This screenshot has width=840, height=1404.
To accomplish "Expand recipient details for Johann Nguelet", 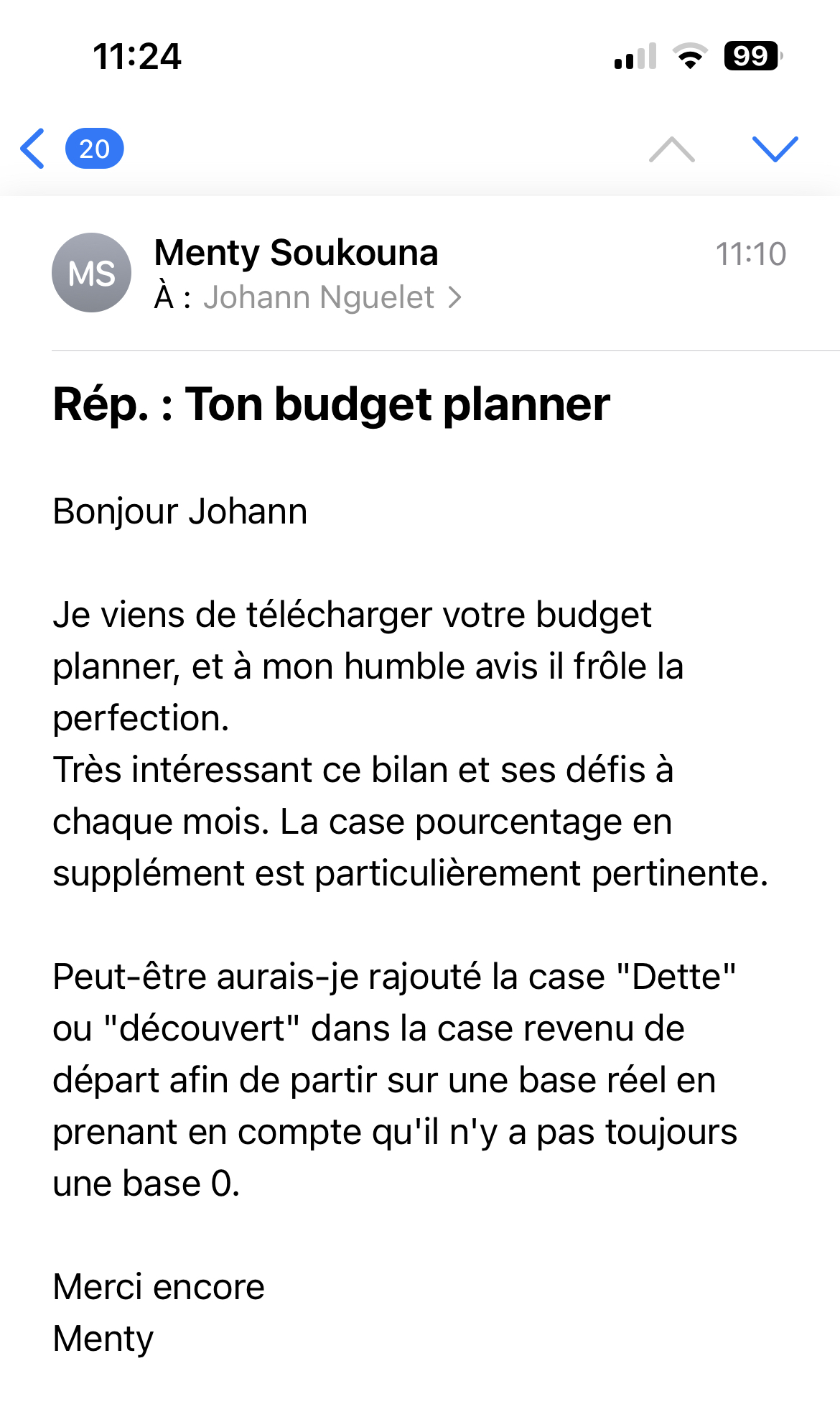I will coord(331,297).
